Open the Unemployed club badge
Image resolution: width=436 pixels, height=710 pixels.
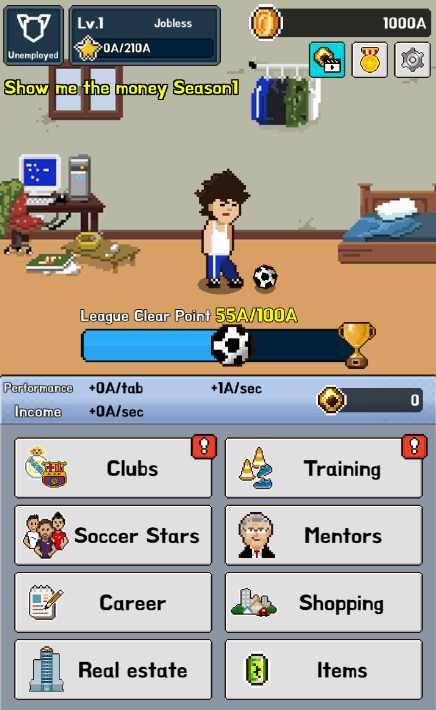(x=33, y=35)
